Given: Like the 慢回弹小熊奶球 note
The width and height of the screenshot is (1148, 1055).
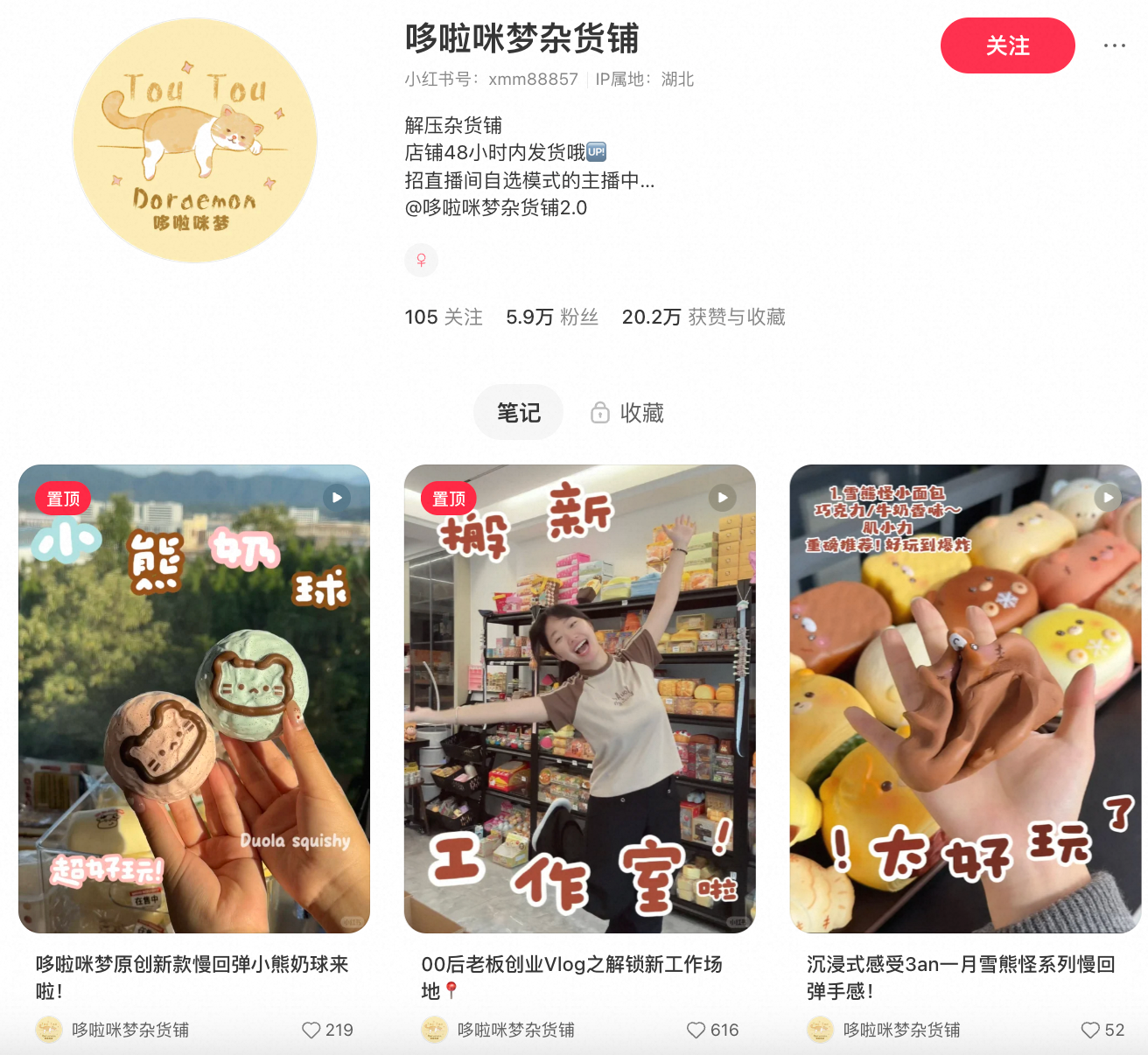Looking at the screenshot, I should (x=311, y=1030).
